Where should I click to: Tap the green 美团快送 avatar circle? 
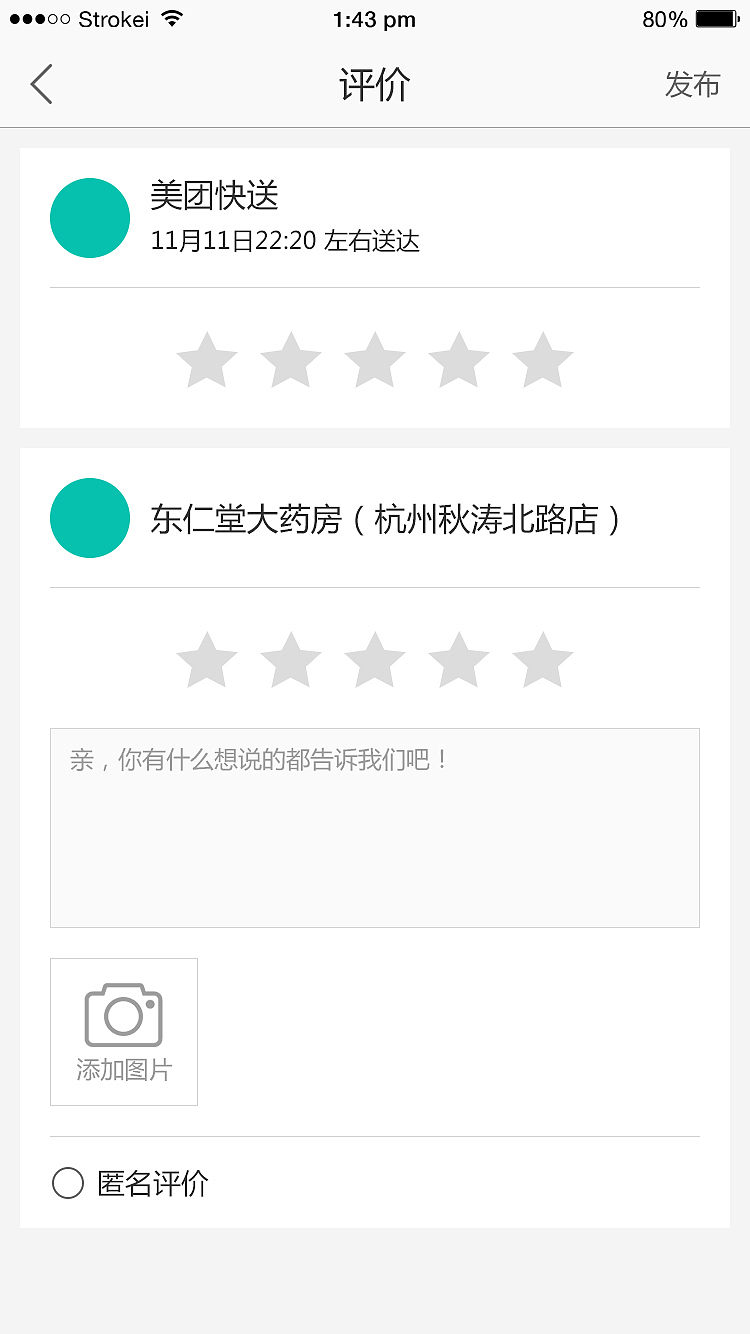click(x=90, y=218)
